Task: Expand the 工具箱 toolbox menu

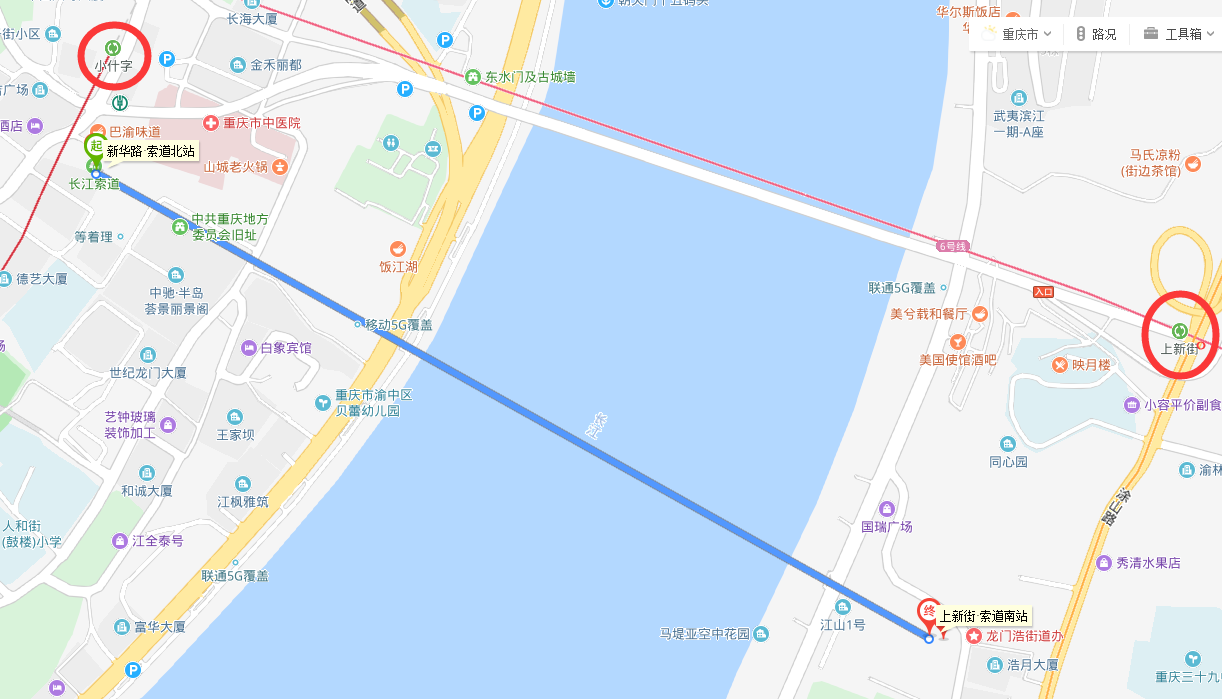Action: click(x=1174, y=34)
